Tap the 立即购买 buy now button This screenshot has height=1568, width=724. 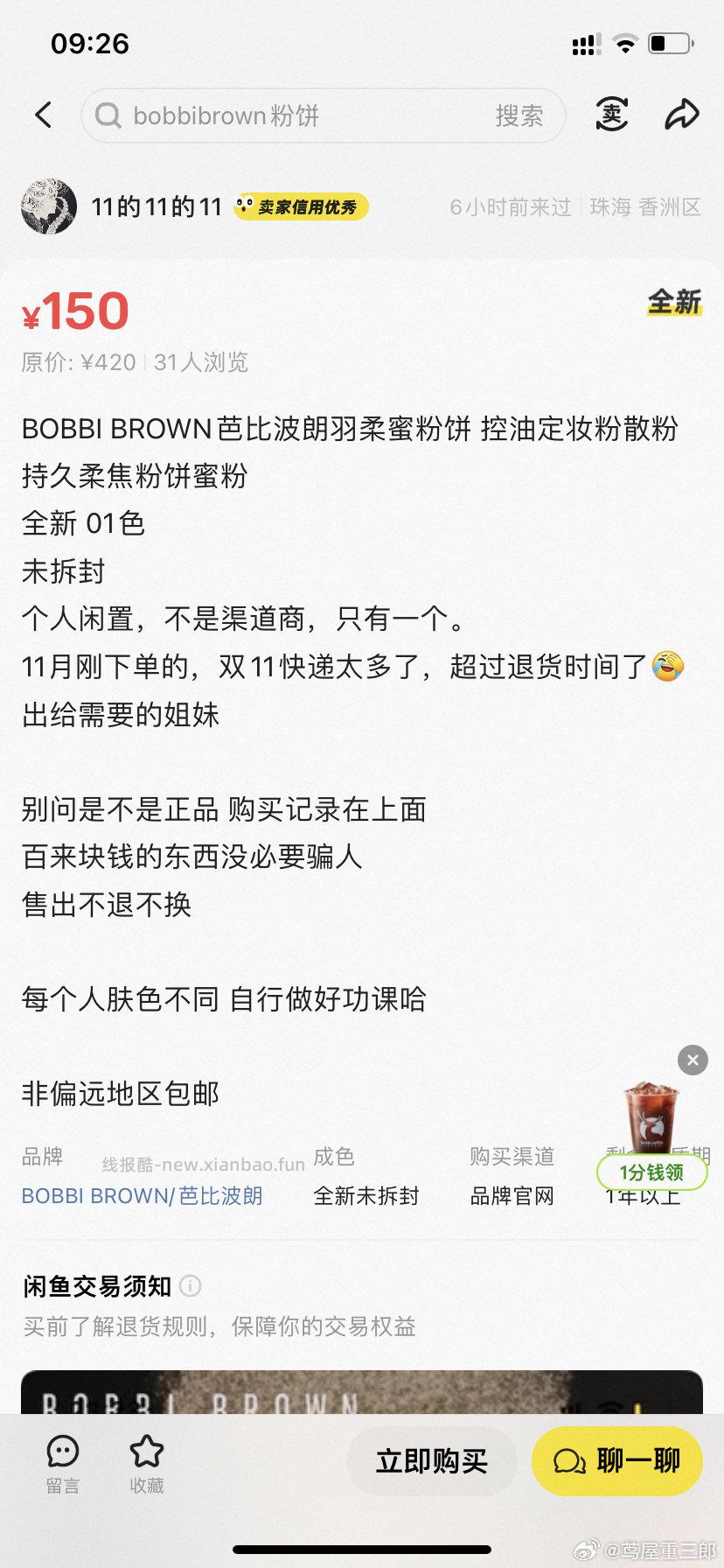pos(431,1460)
